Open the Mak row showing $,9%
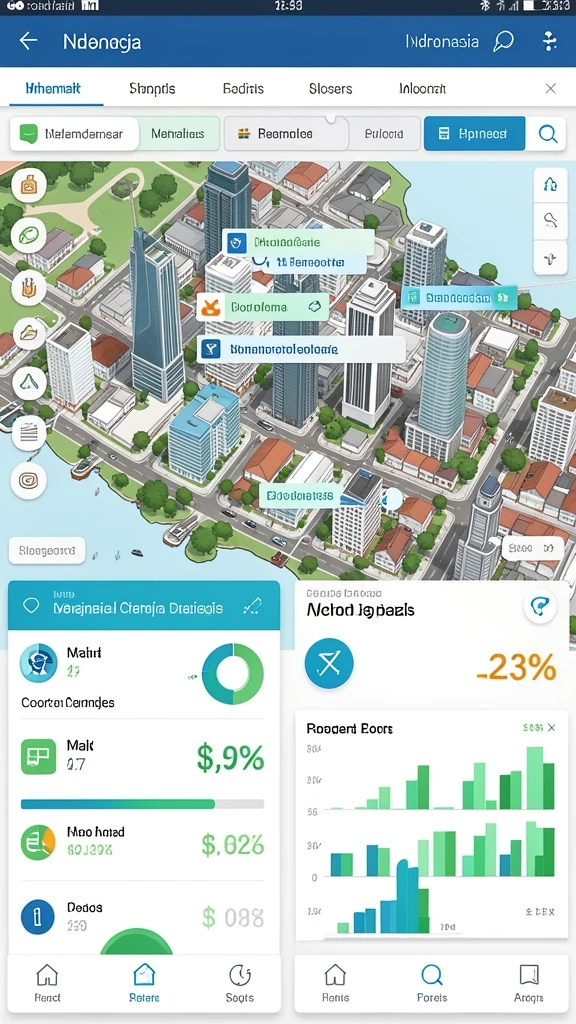The image size is (576, 1024). click(143, 757)
